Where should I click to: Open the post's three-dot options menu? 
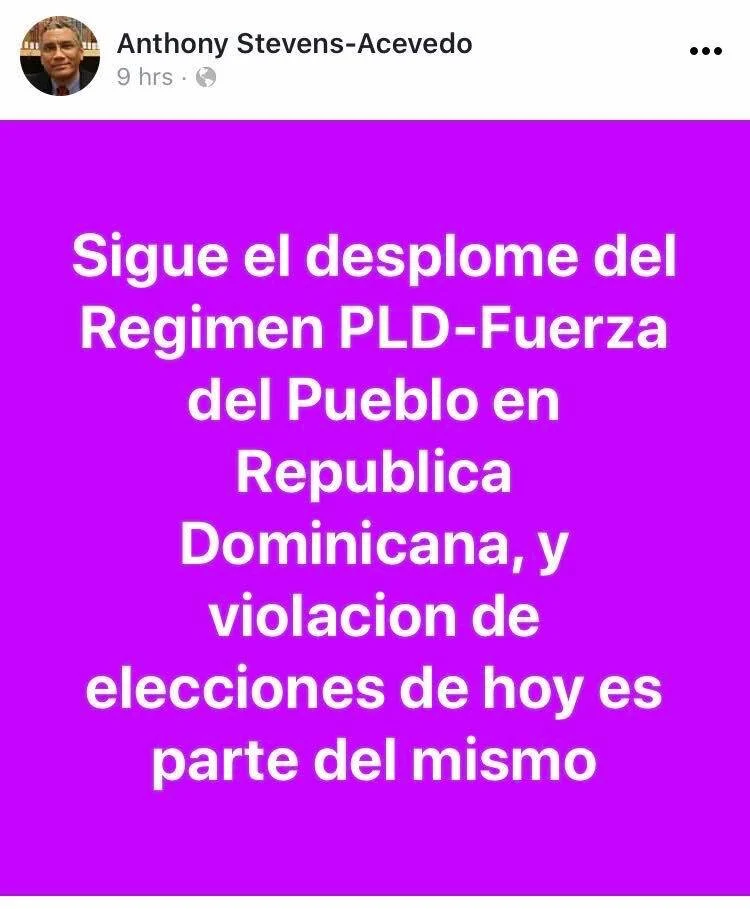tap(705, 52)
